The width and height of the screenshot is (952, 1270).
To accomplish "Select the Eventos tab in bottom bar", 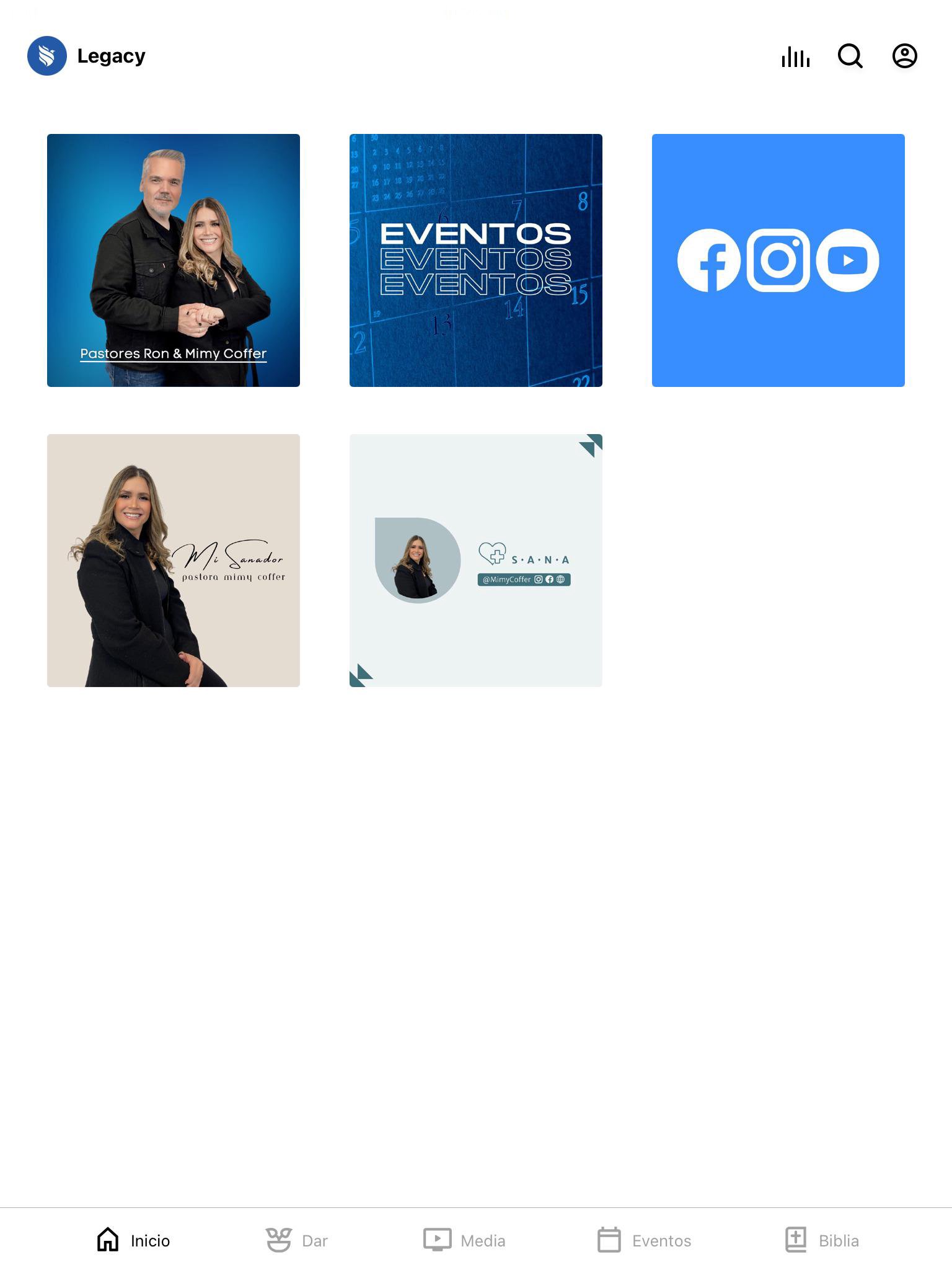I will [645, 1240].
